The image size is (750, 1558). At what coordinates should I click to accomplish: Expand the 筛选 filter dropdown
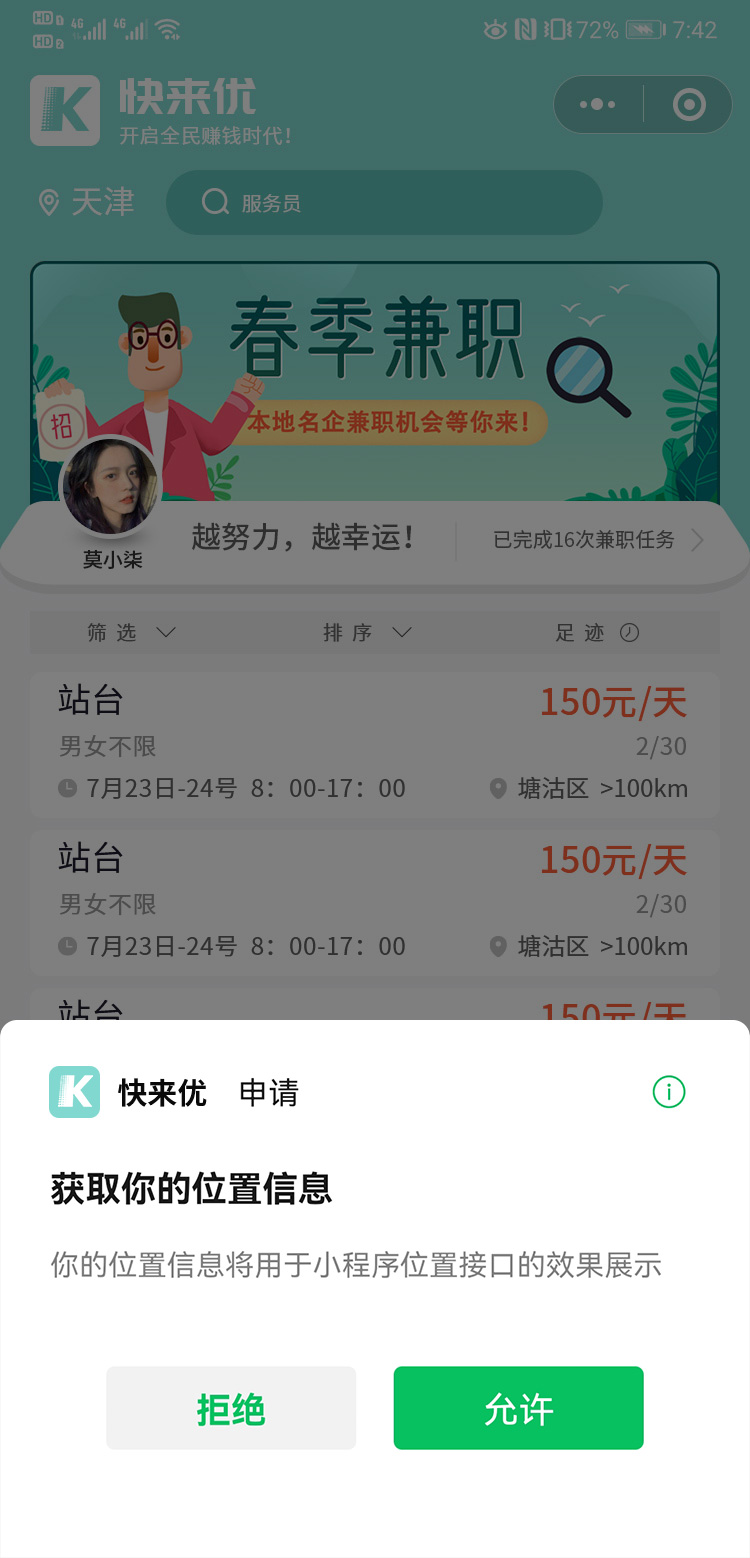[x=131, y=633]
